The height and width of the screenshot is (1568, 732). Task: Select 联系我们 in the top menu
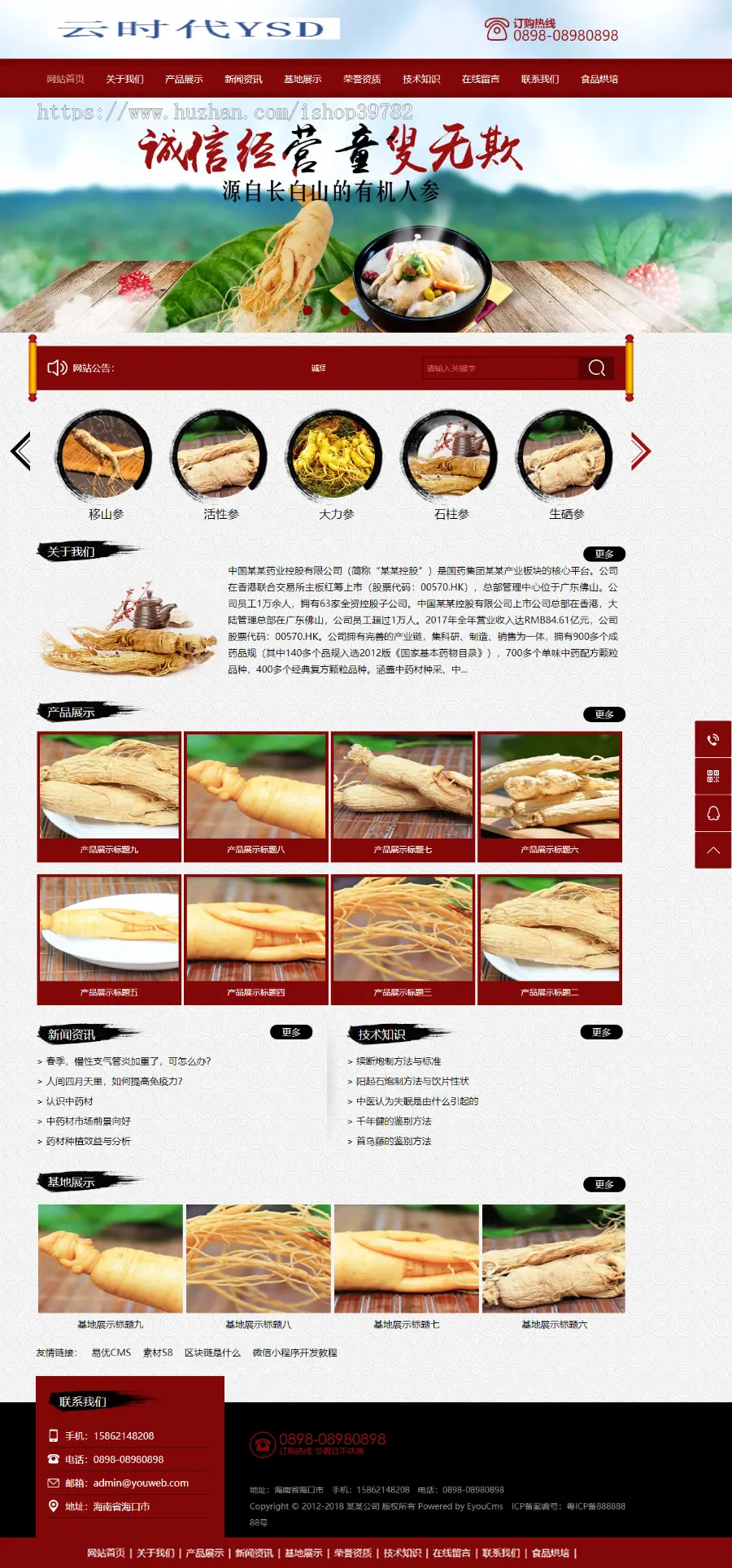click(x=540, y=79)
